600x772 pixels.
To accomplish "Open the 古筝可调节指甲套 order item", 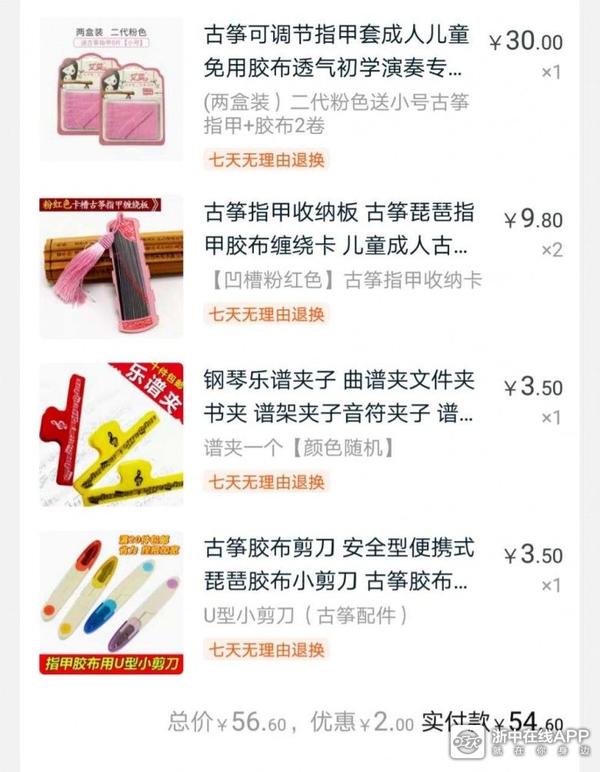I will click(335, 54).
